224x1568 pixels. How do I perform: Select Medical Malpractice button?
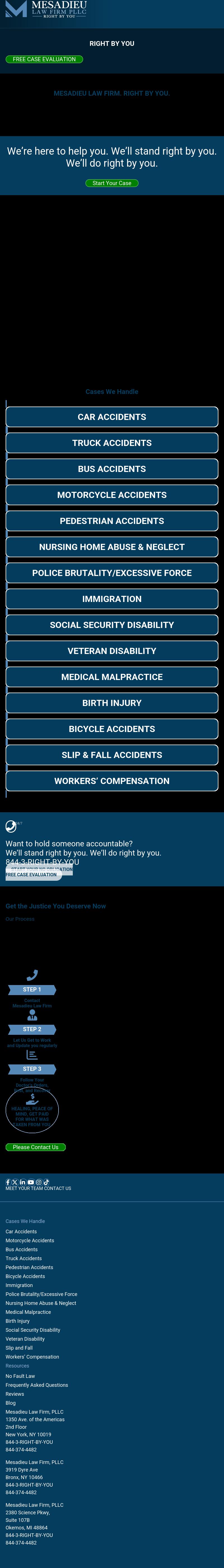point(112,677)
